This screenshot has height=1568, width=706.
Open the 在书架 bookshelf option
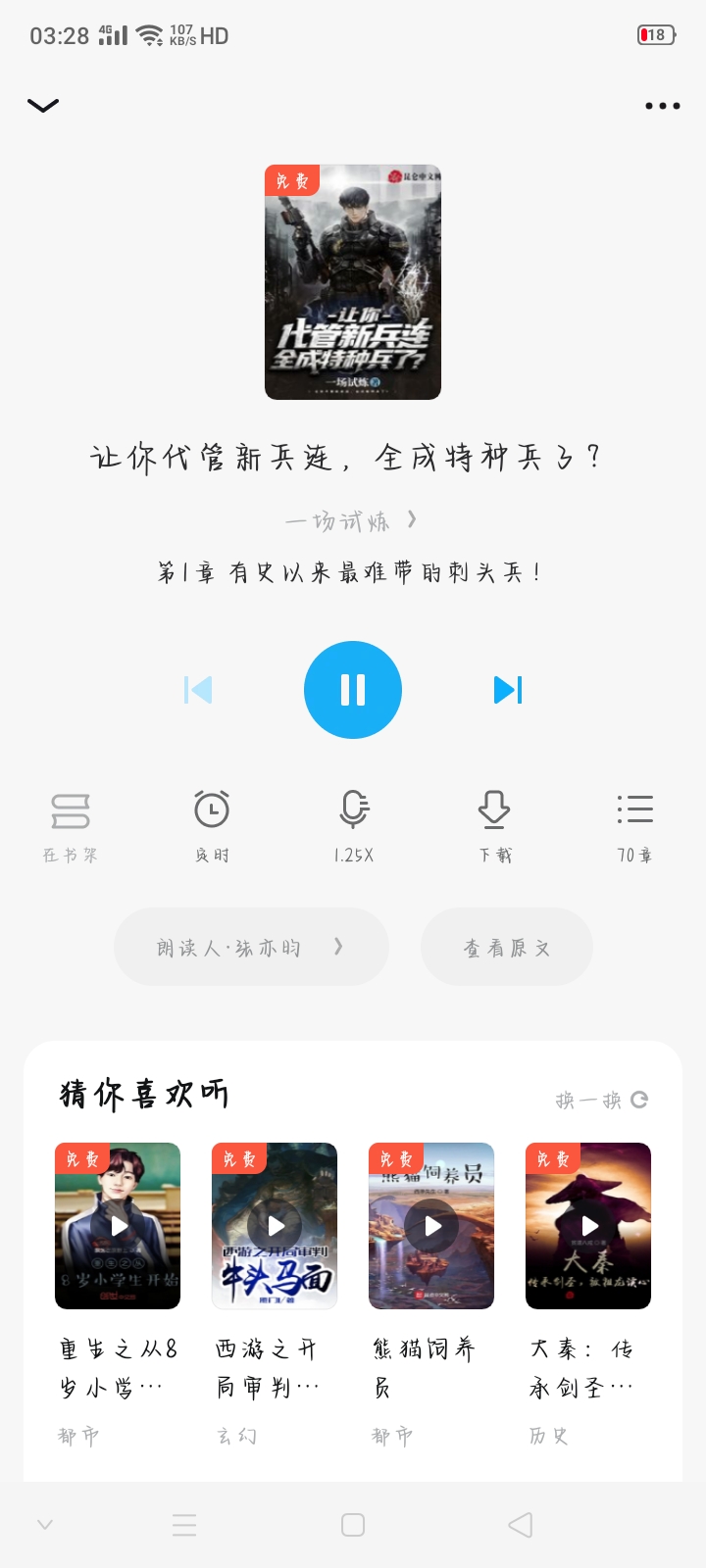[71, 827]
